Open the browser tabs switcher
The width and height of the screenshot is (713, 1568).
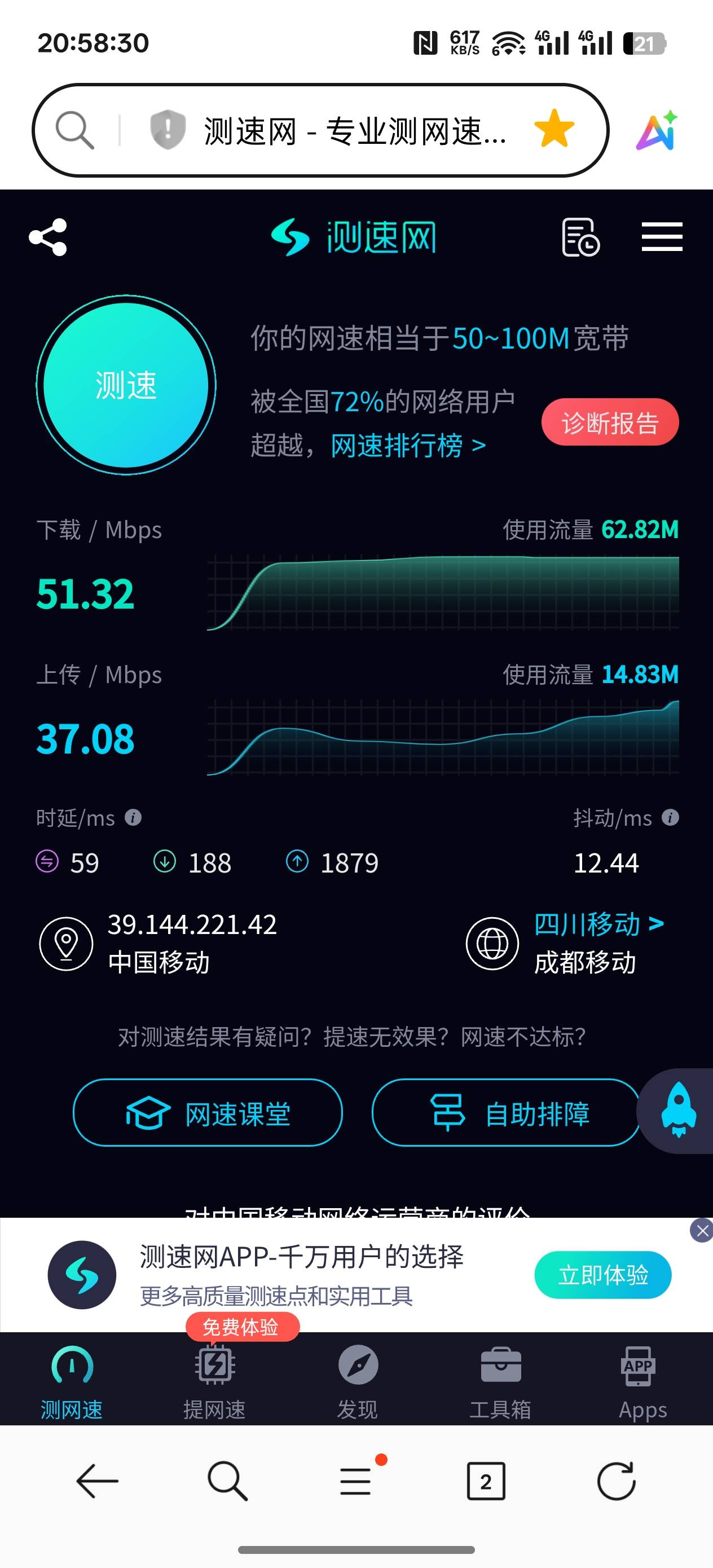coord(485,1481)
